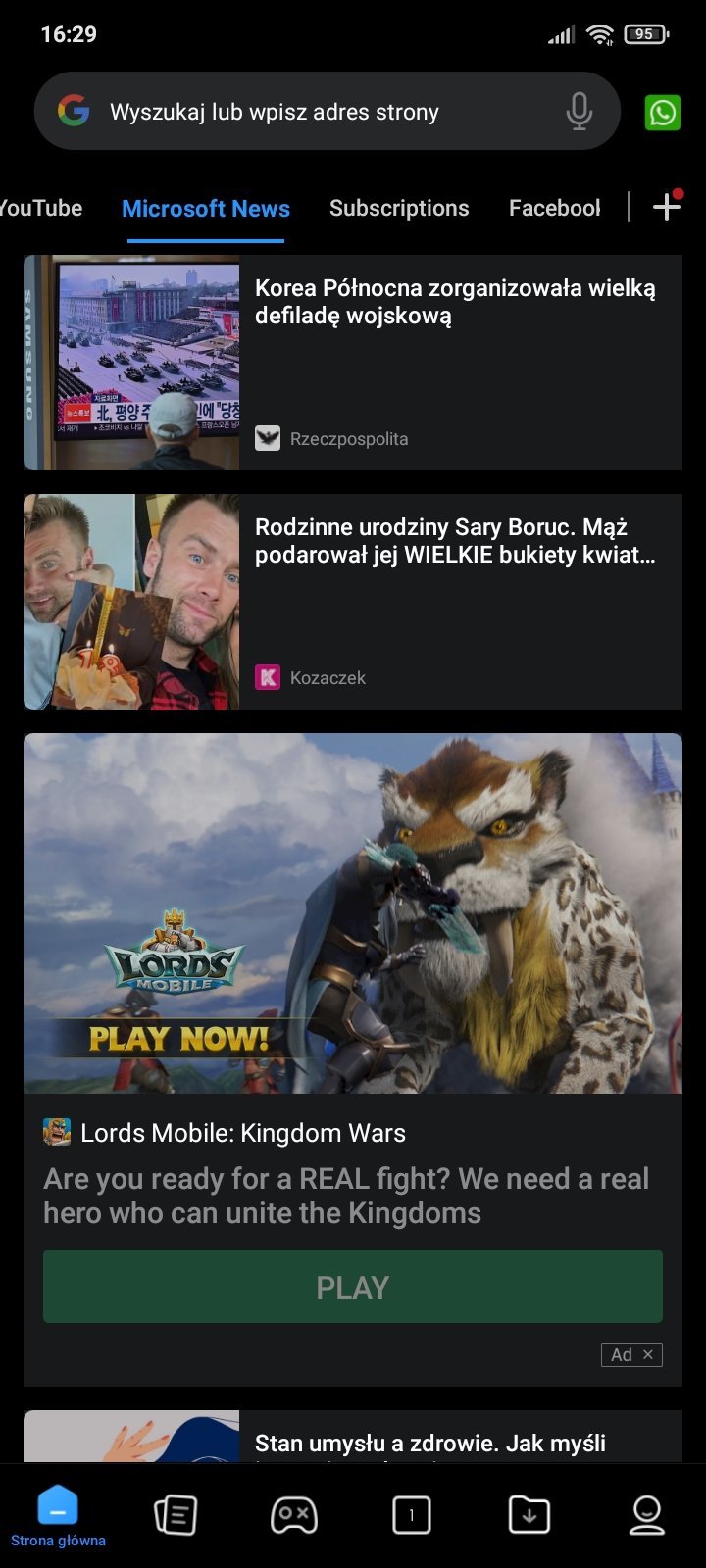Start voice search with the microphone
This screenshot has height=1568, width=706.
pyautogui.click(x=580, y=112)
